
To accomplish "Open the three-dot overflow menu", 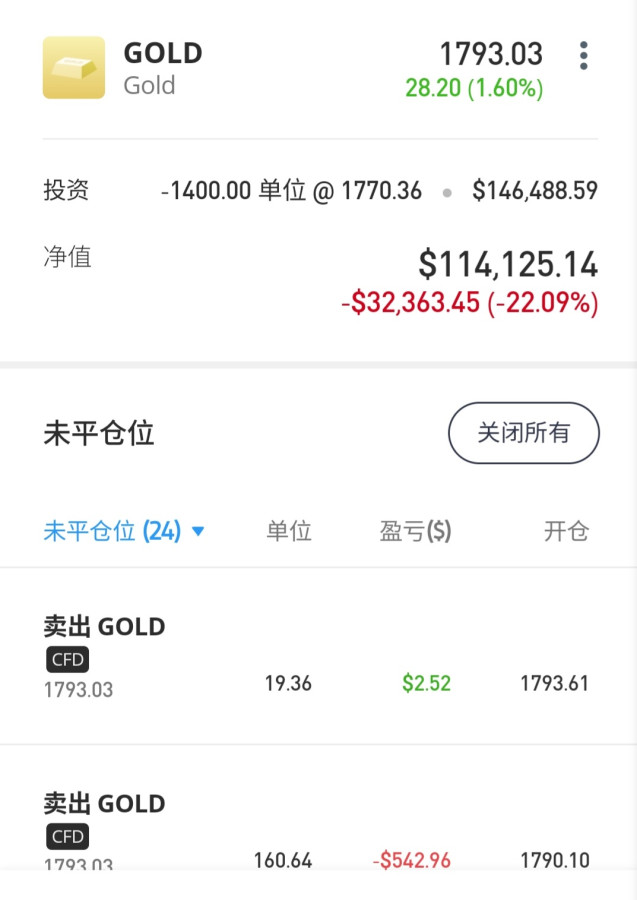I will point(584,56).
